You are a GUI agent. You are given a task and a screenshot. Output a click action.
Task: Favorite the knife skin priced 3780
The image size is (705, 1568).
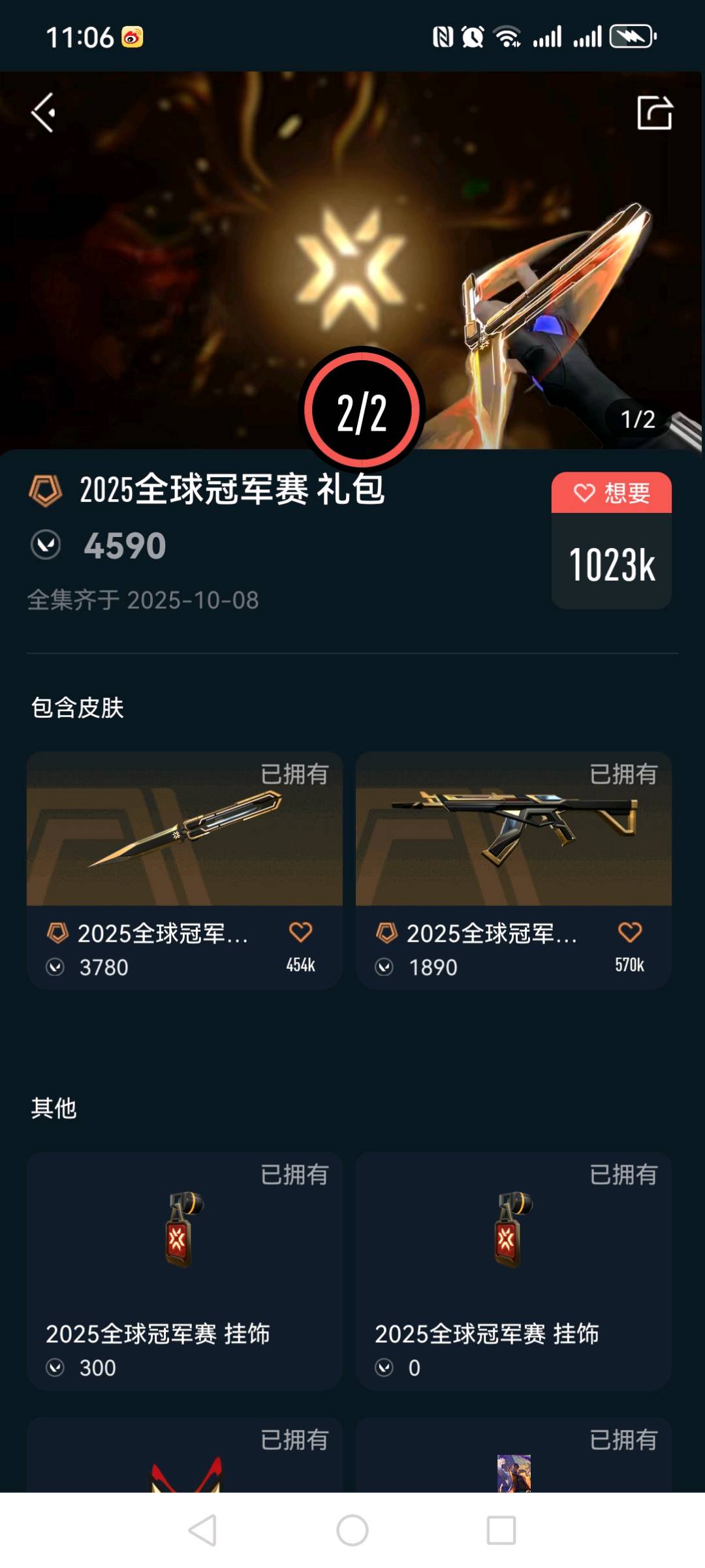coord(300,932)
